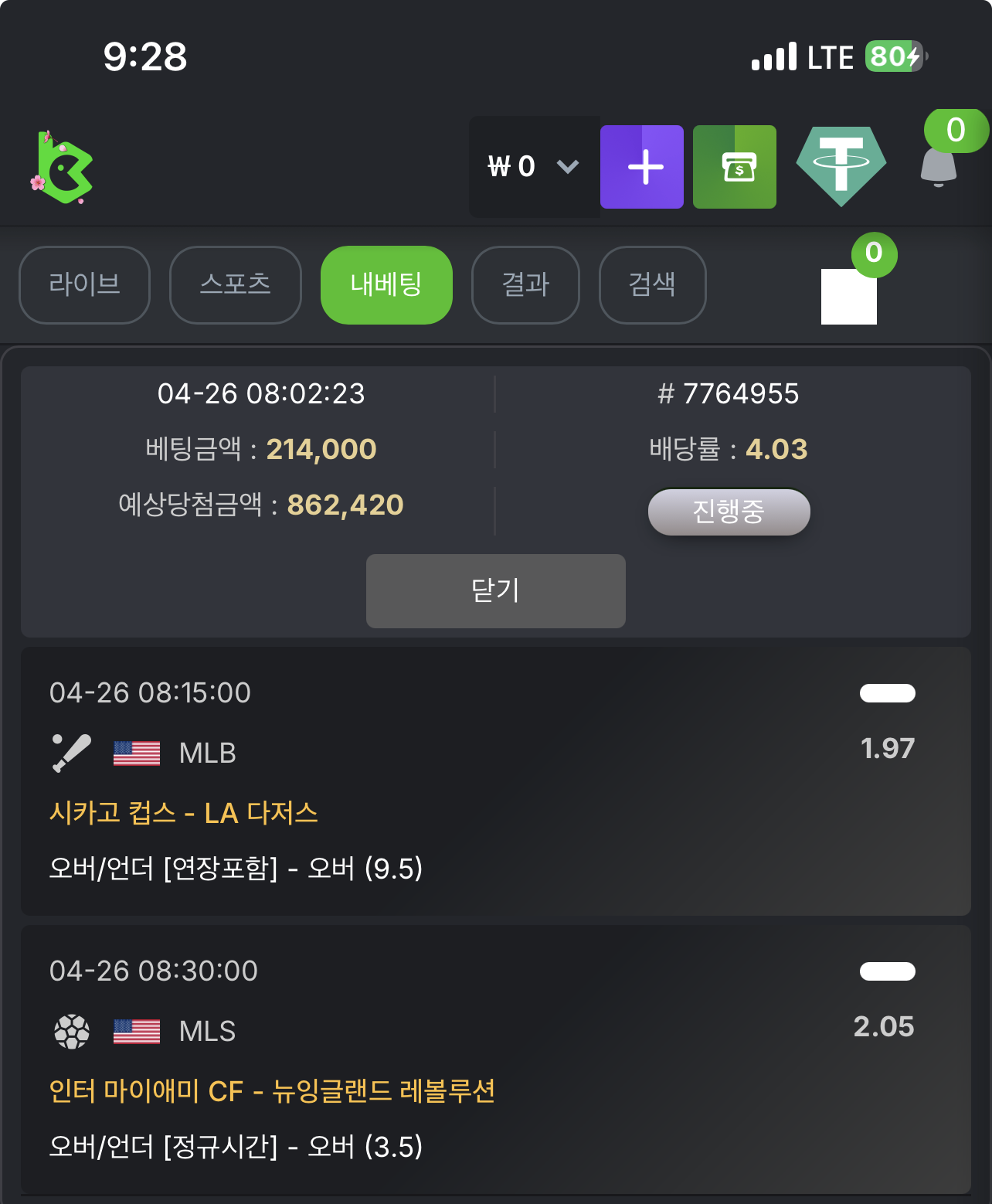Image resolution: width=992 pixels, height=1204 pixels.
Task: Open the ₩ 0 balance dropdown
Action: (x=533, y=167)
